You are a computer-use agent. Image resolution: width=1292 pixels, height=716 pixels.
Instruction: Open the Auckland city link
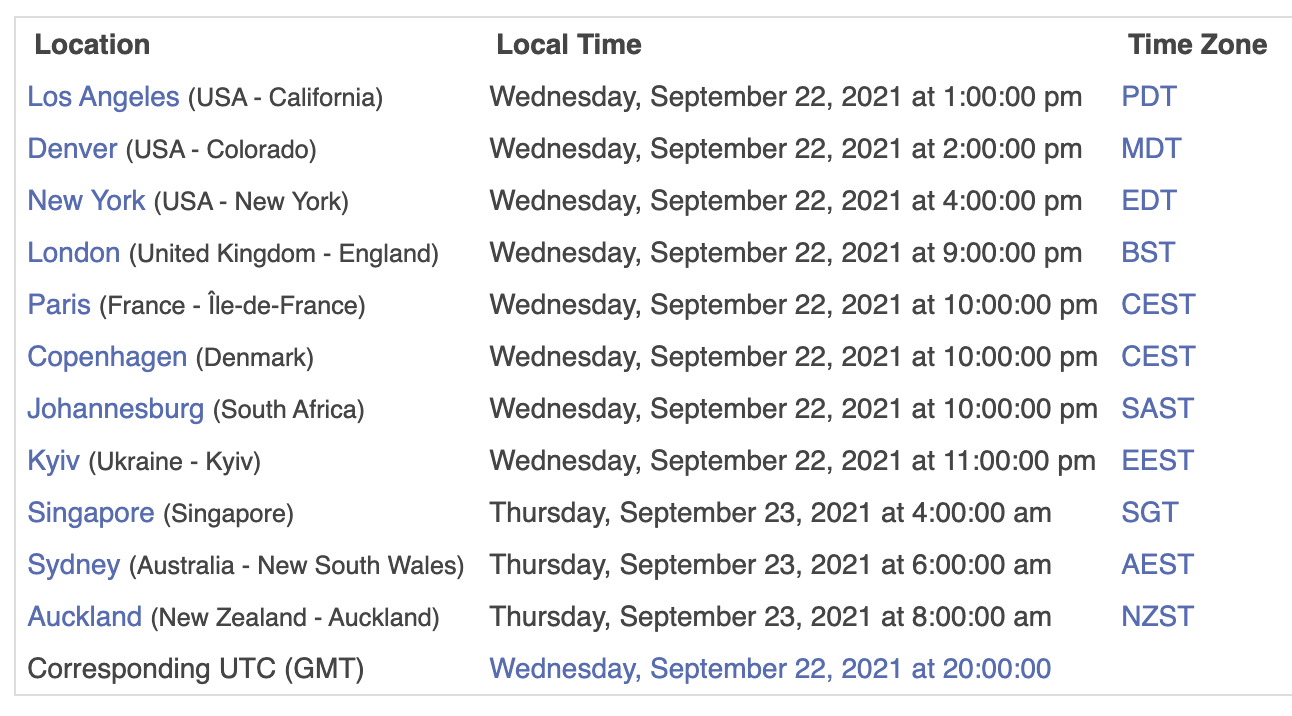pos(84,617)
